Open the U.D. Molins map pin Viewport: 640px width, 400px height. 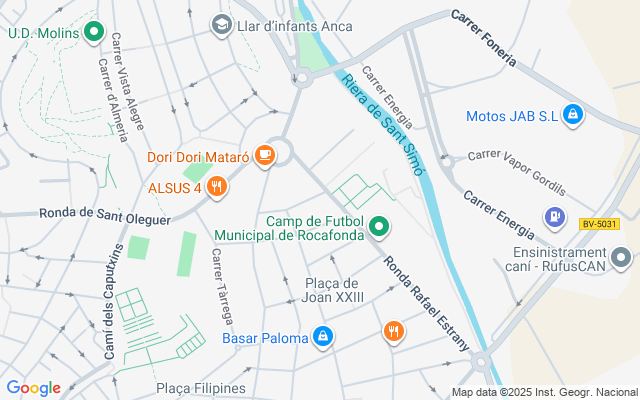click(x=94, y=32)
